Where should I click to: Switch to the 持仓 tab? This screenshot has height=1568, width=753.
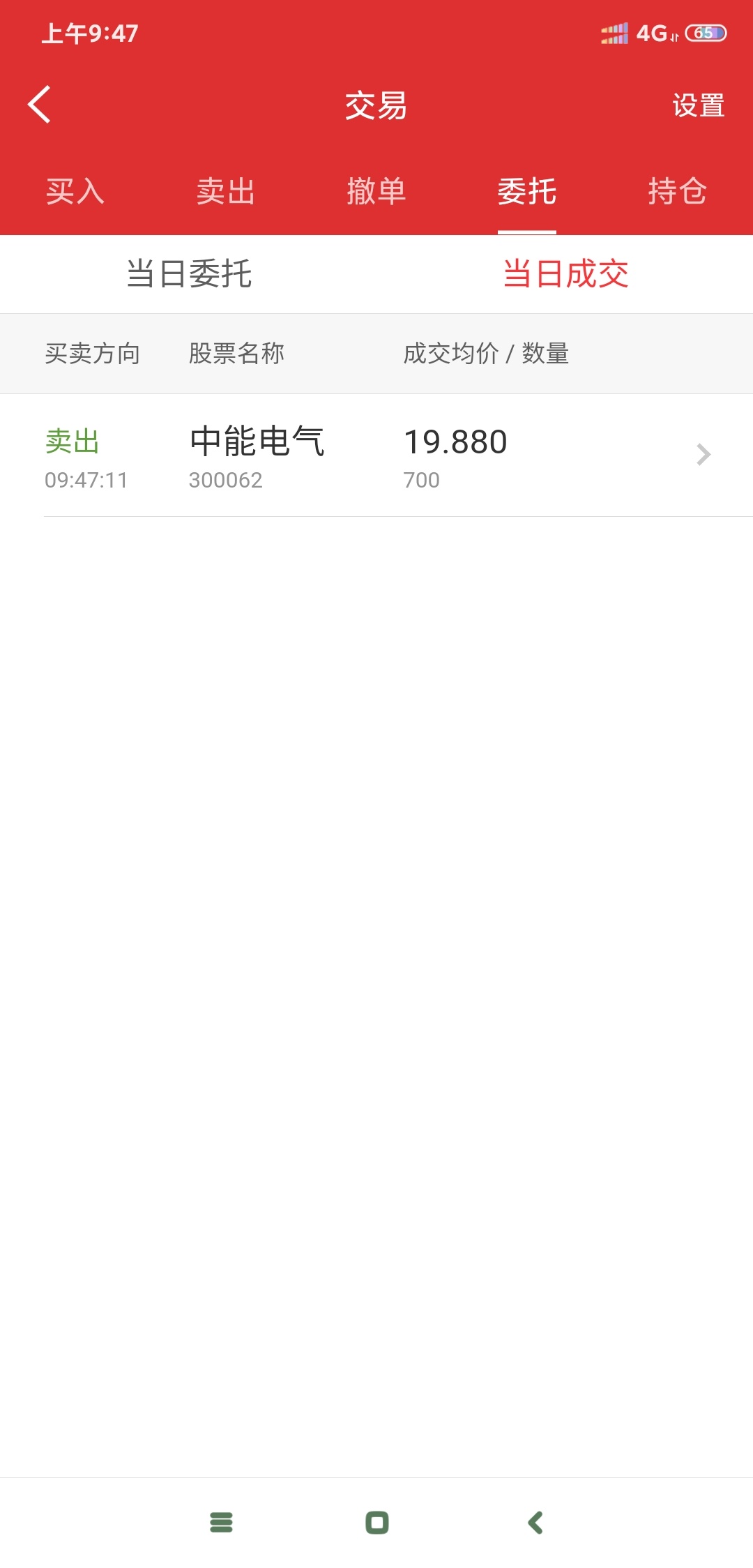[678, 191]
